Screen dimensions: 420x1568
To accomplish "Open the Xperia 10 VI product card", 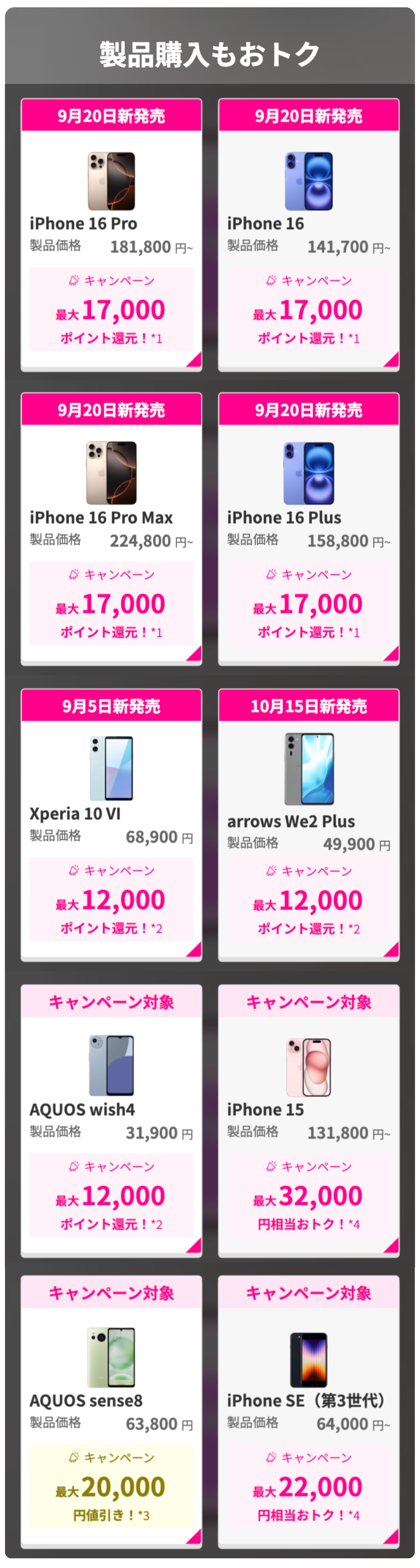I will [x=111, y=825].
